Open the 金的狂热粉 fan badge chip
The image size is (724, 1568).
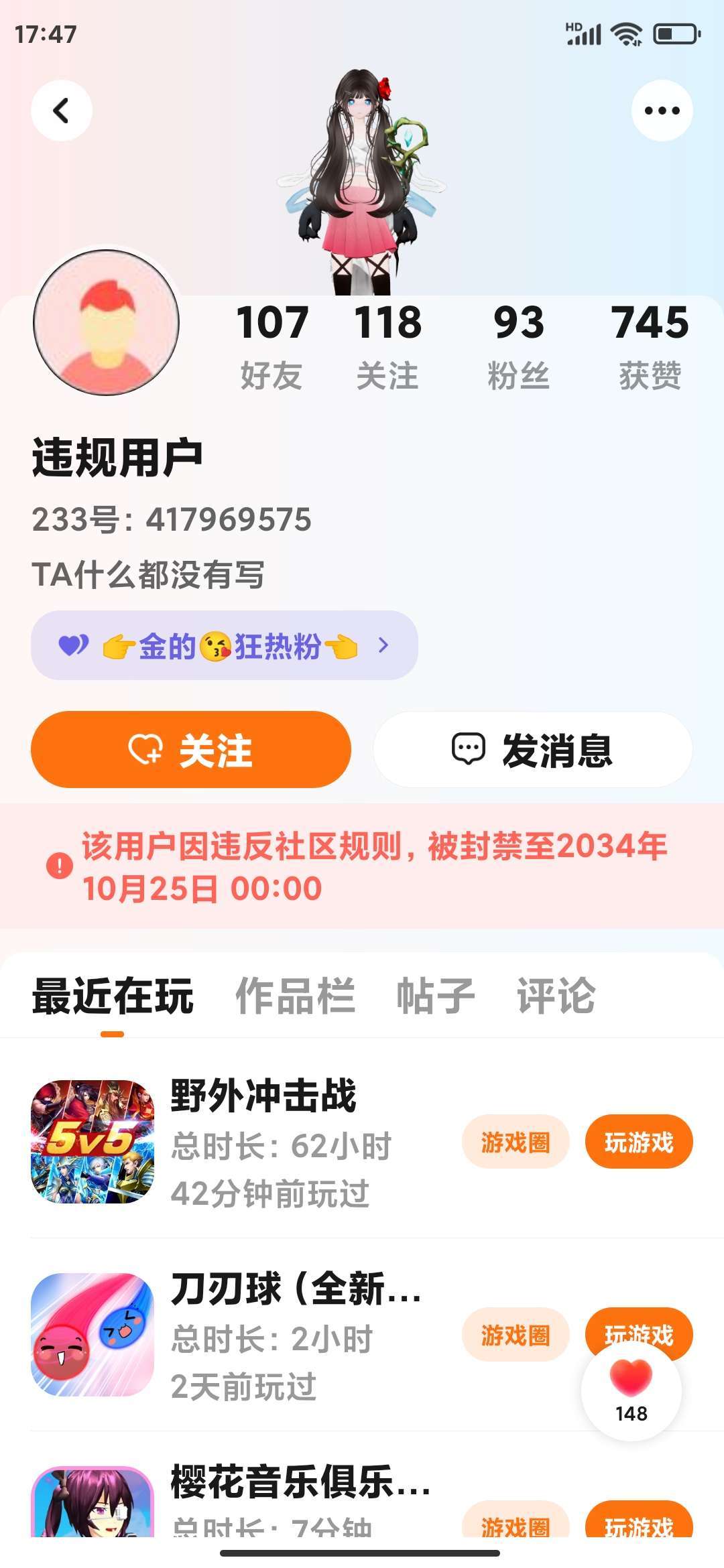tap(224, 645)
